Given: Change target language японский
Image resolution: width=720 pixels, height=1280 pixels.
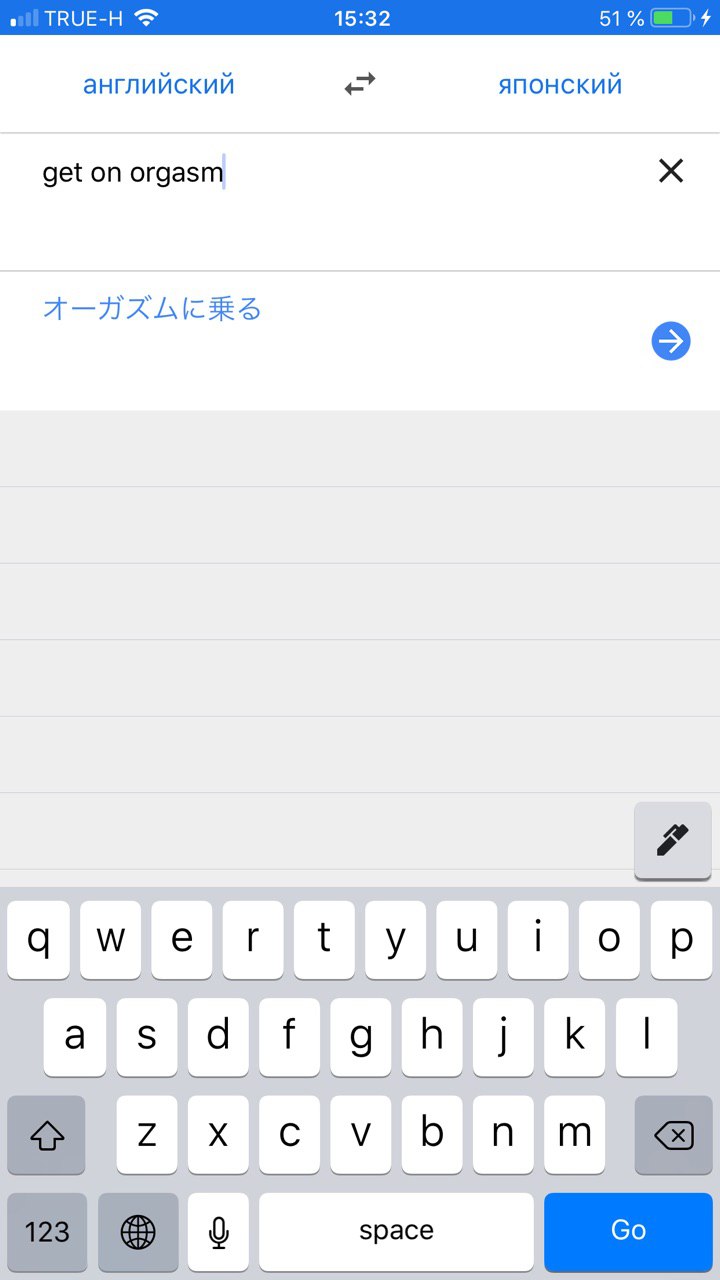Looking at the screenshot, I should [560, 85].
